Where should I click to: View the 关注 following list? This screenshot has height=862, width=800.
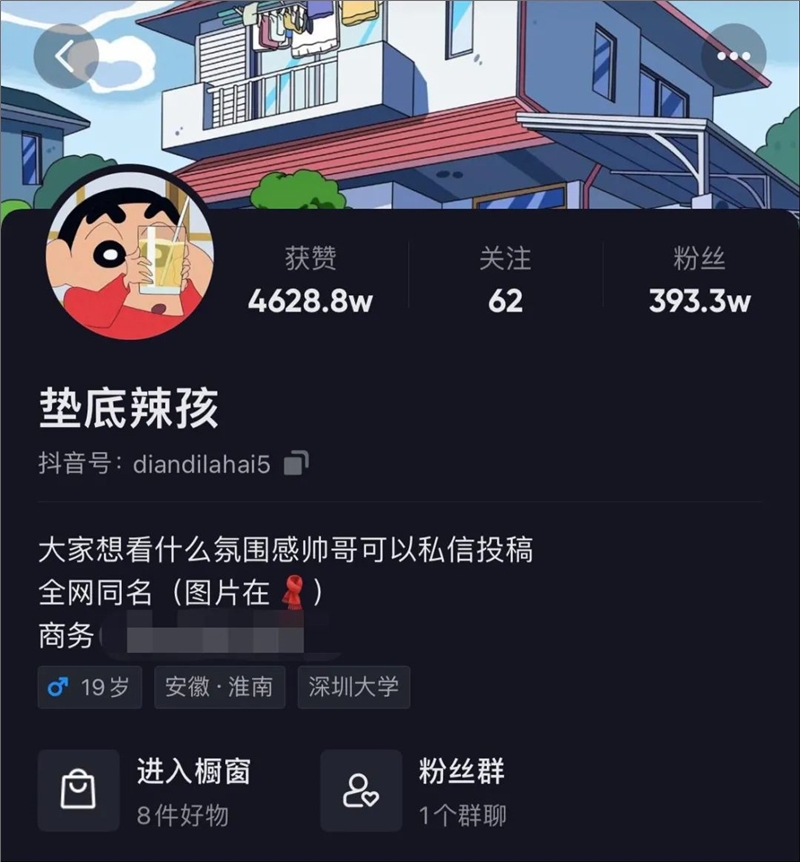[x=505, y=280]
